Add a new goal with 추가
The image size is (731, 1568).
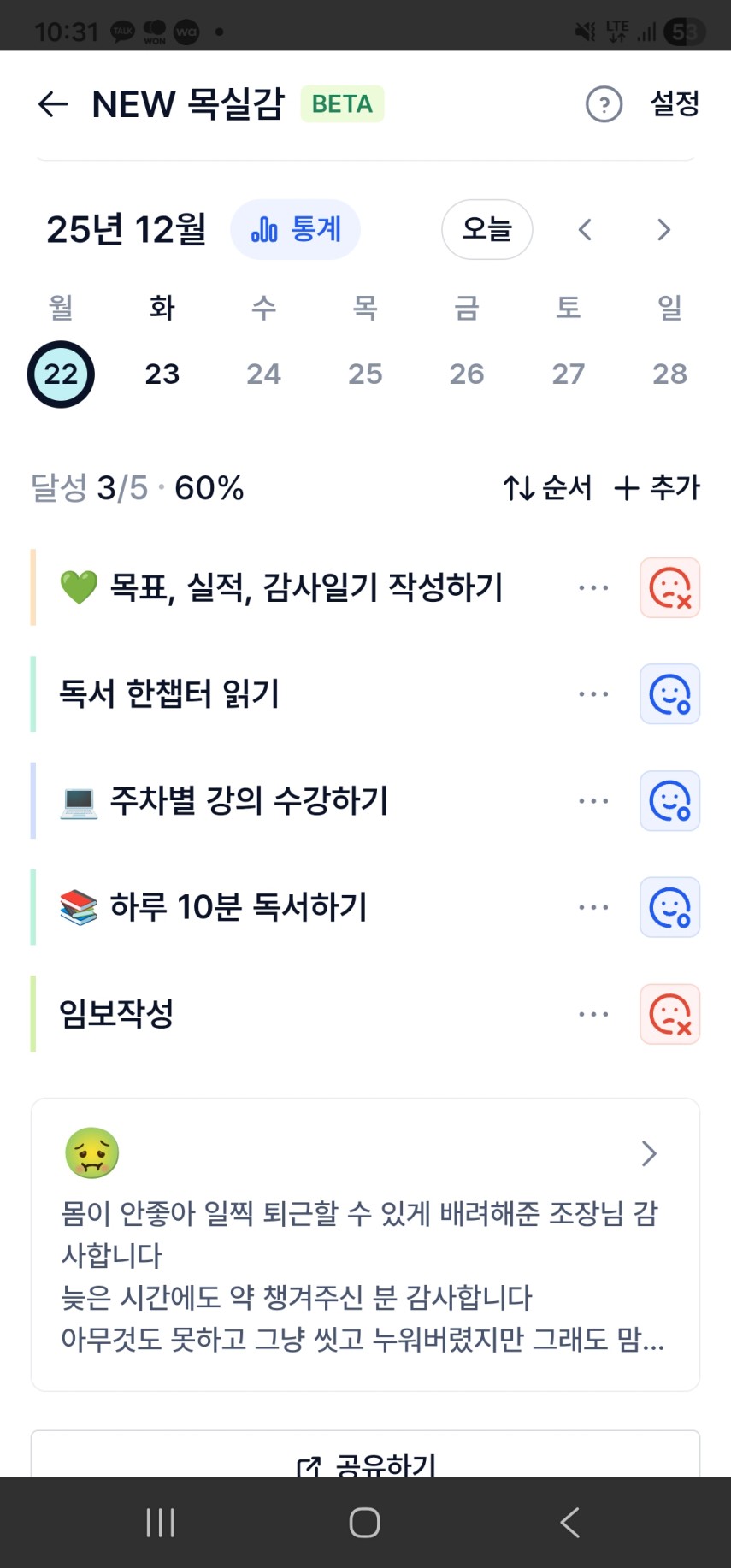pyautogui.click(x=657, y=488)
